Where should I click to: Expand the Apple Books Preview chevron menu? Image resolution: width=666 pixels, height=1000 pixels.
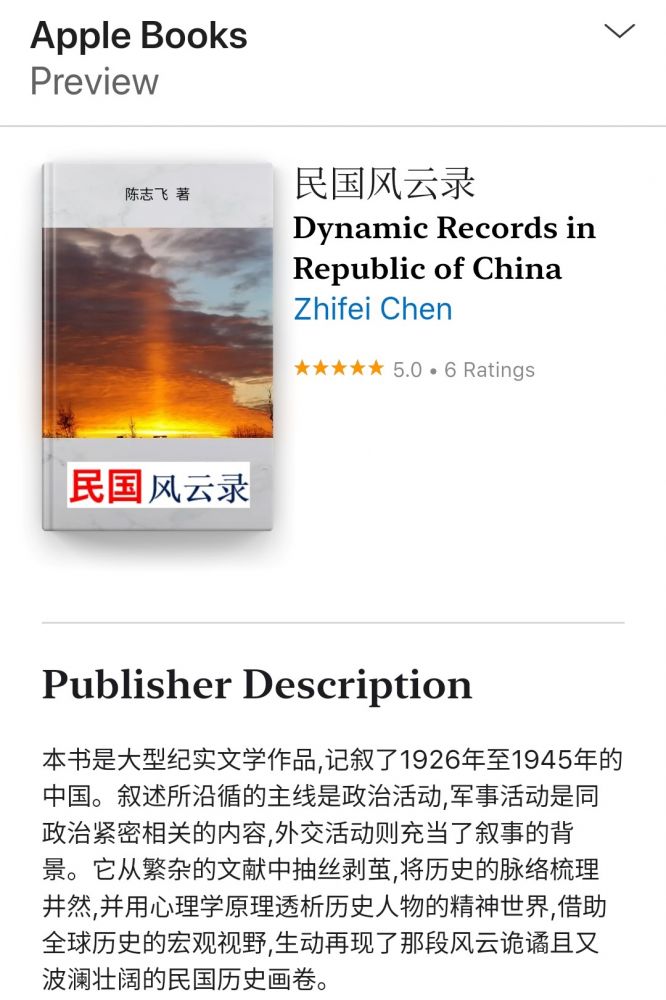620,32
